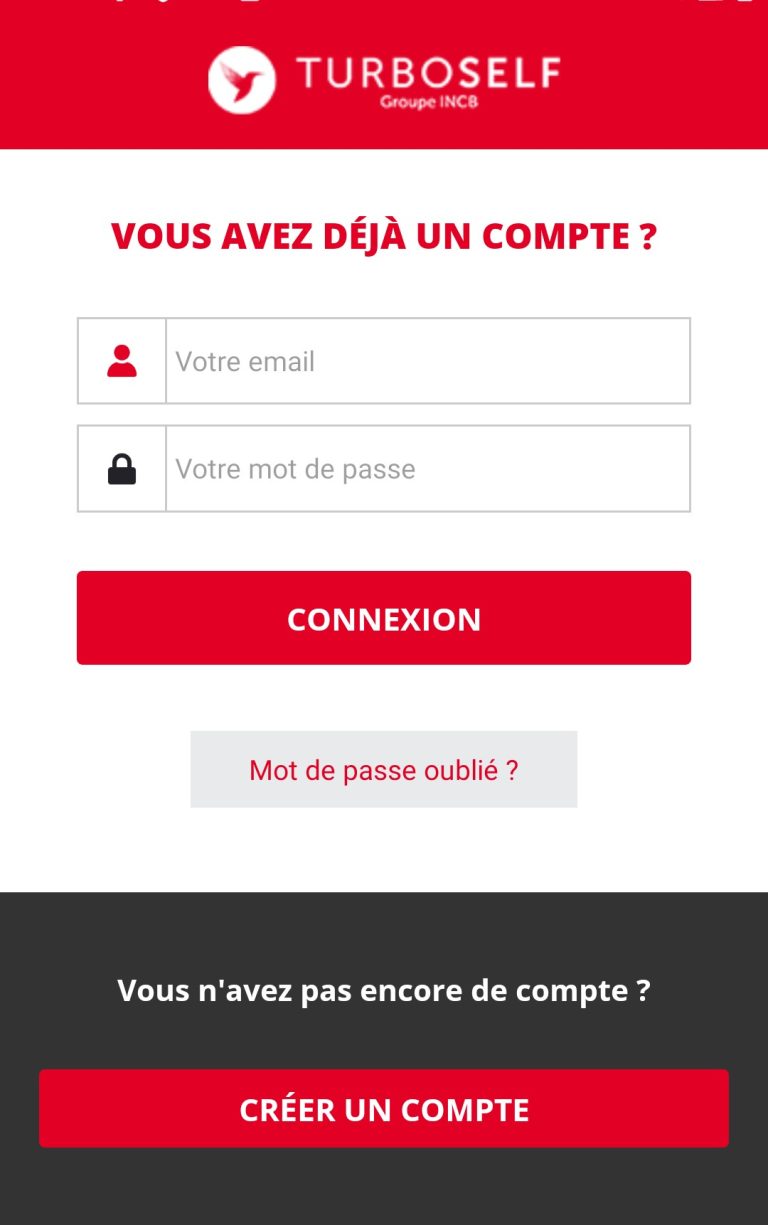The height and width of the screenshot is (1225, 768).
Task: Focus the Votre mot de passe field
Action: click(427, 469)
